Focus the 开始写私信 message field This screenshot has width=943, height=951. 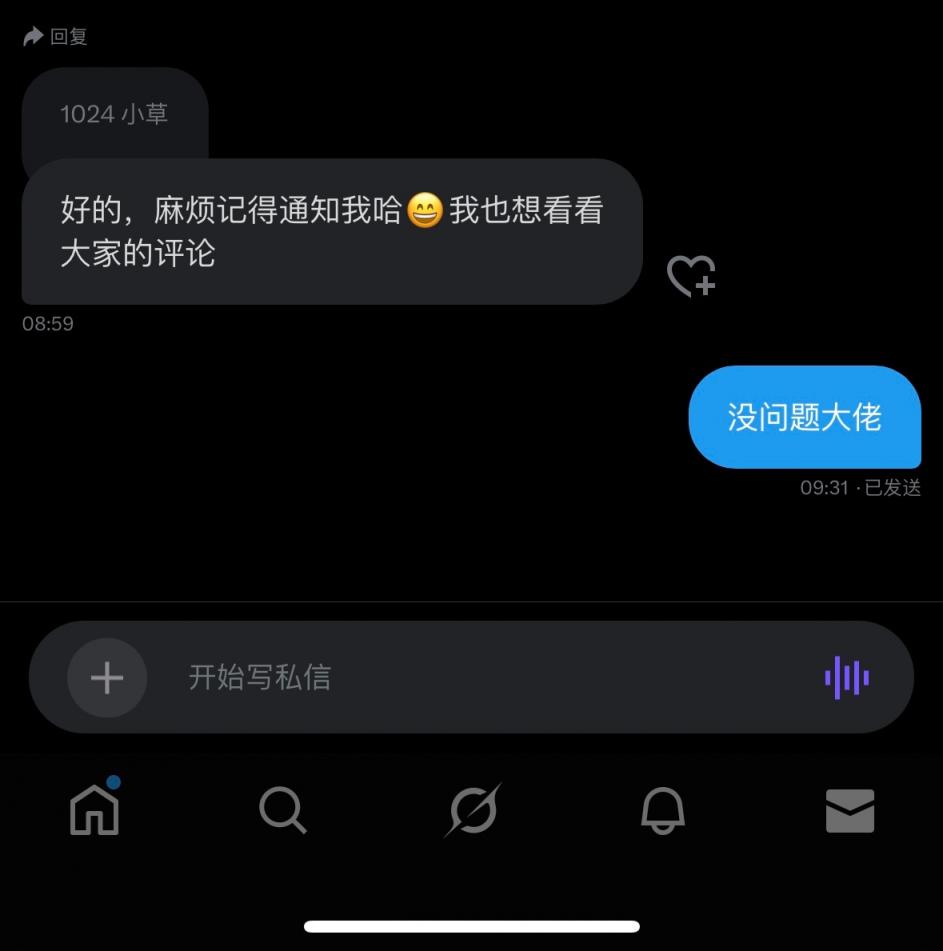480,678
